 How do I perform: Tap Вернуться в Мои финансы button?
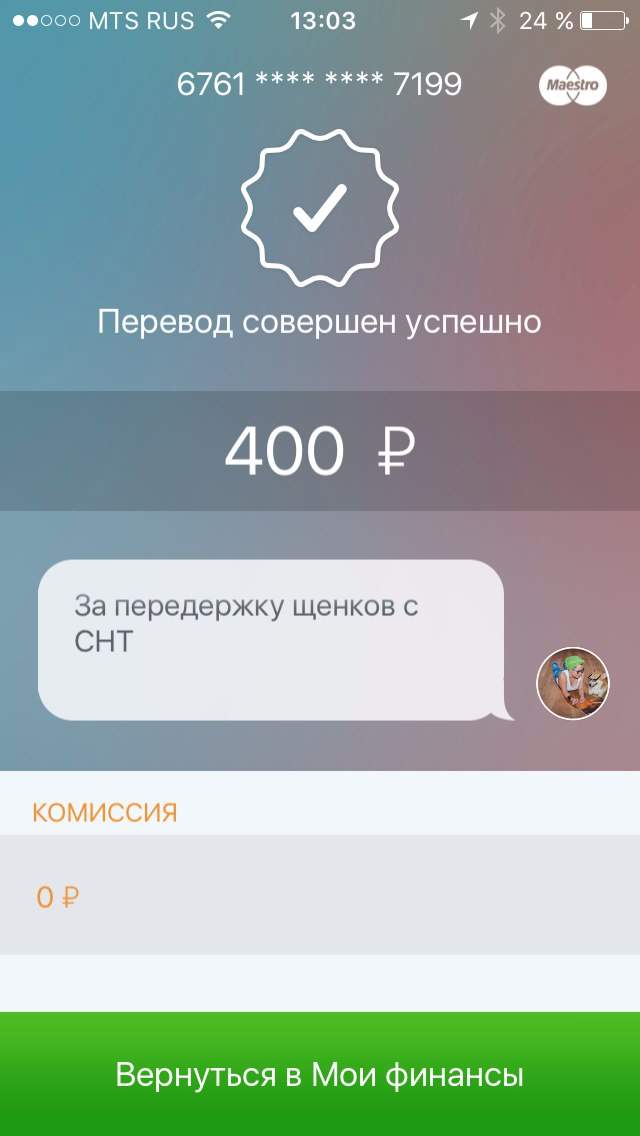point(320,1074)
